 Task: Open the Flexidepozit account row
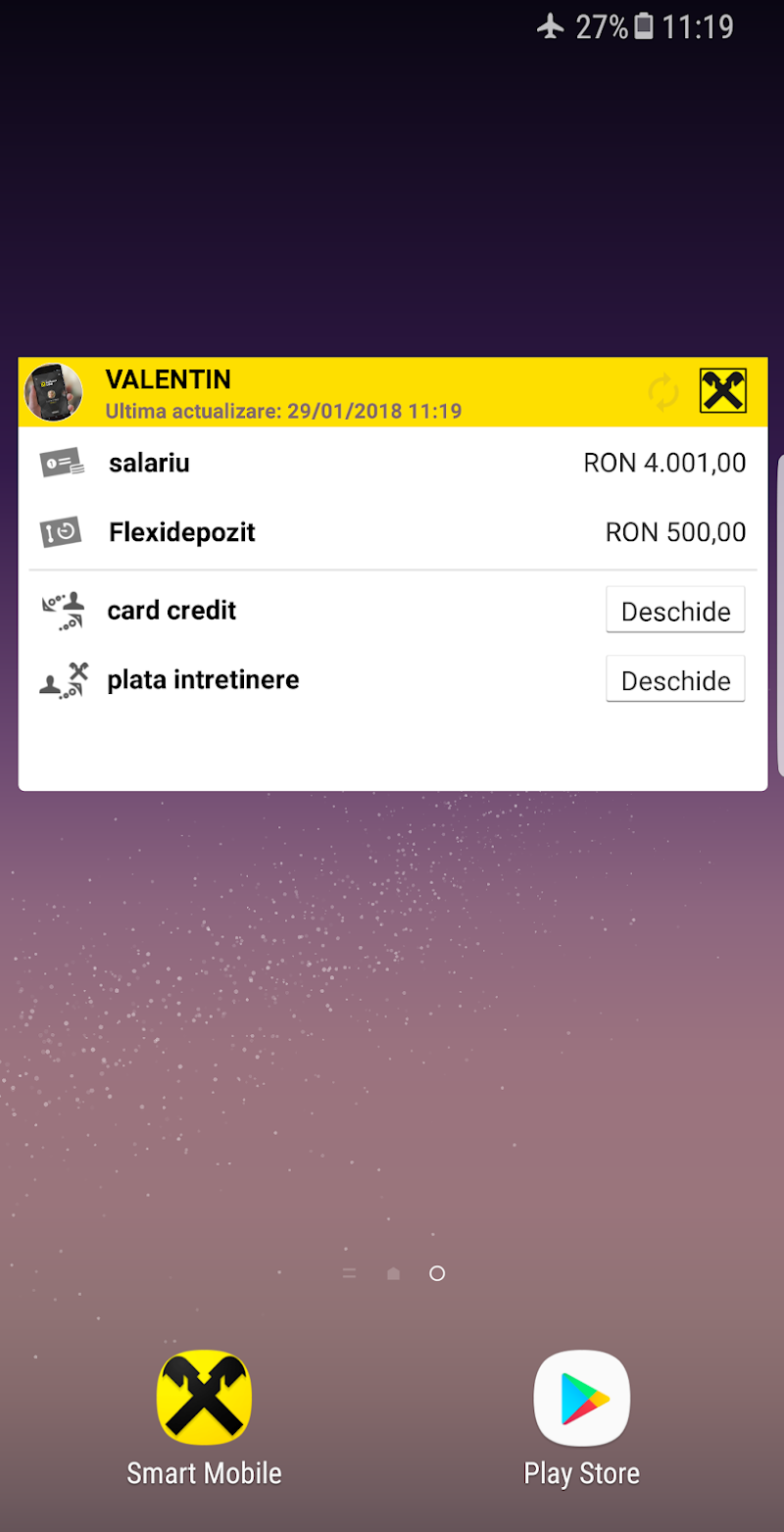(392, 532)
